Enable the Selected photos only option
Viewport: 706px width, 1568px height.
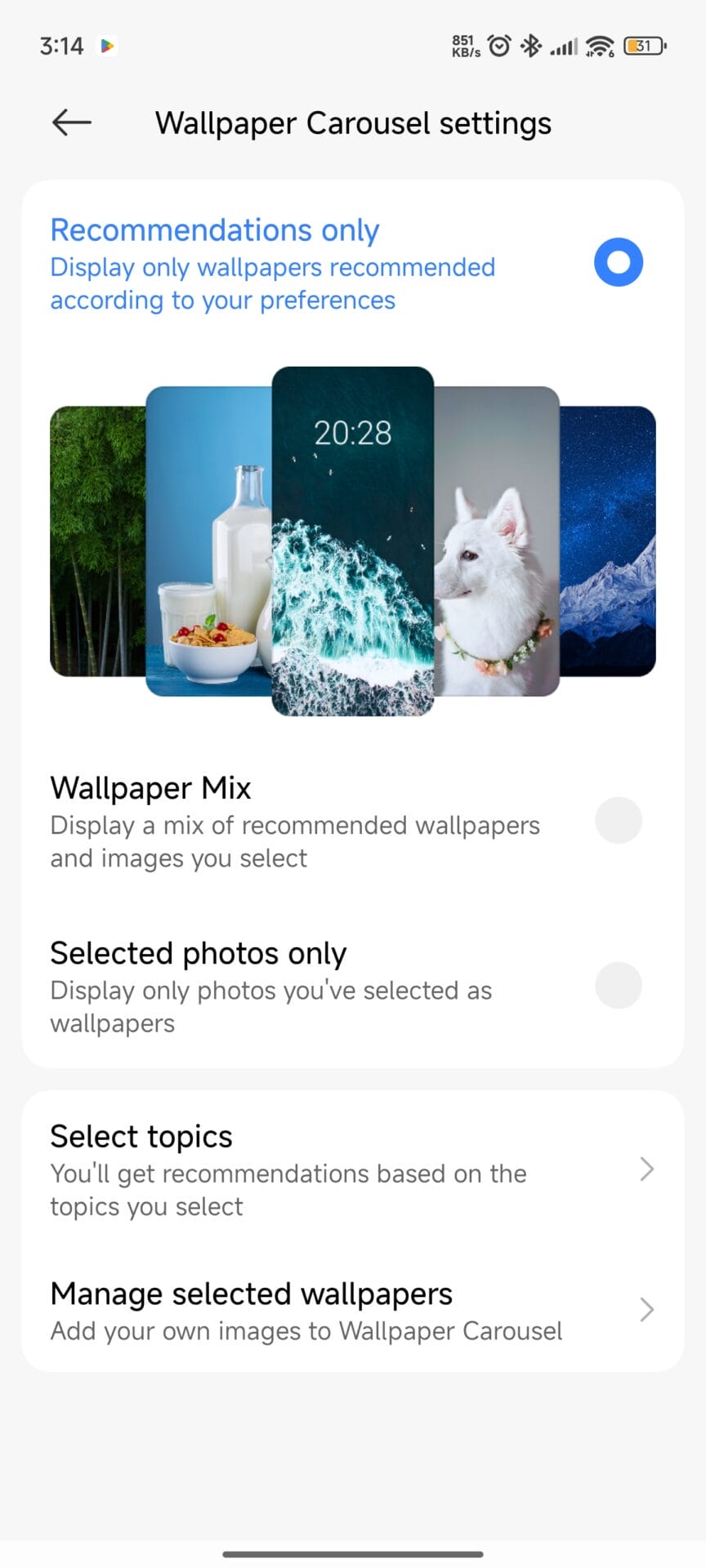click(x=618, y=985)
